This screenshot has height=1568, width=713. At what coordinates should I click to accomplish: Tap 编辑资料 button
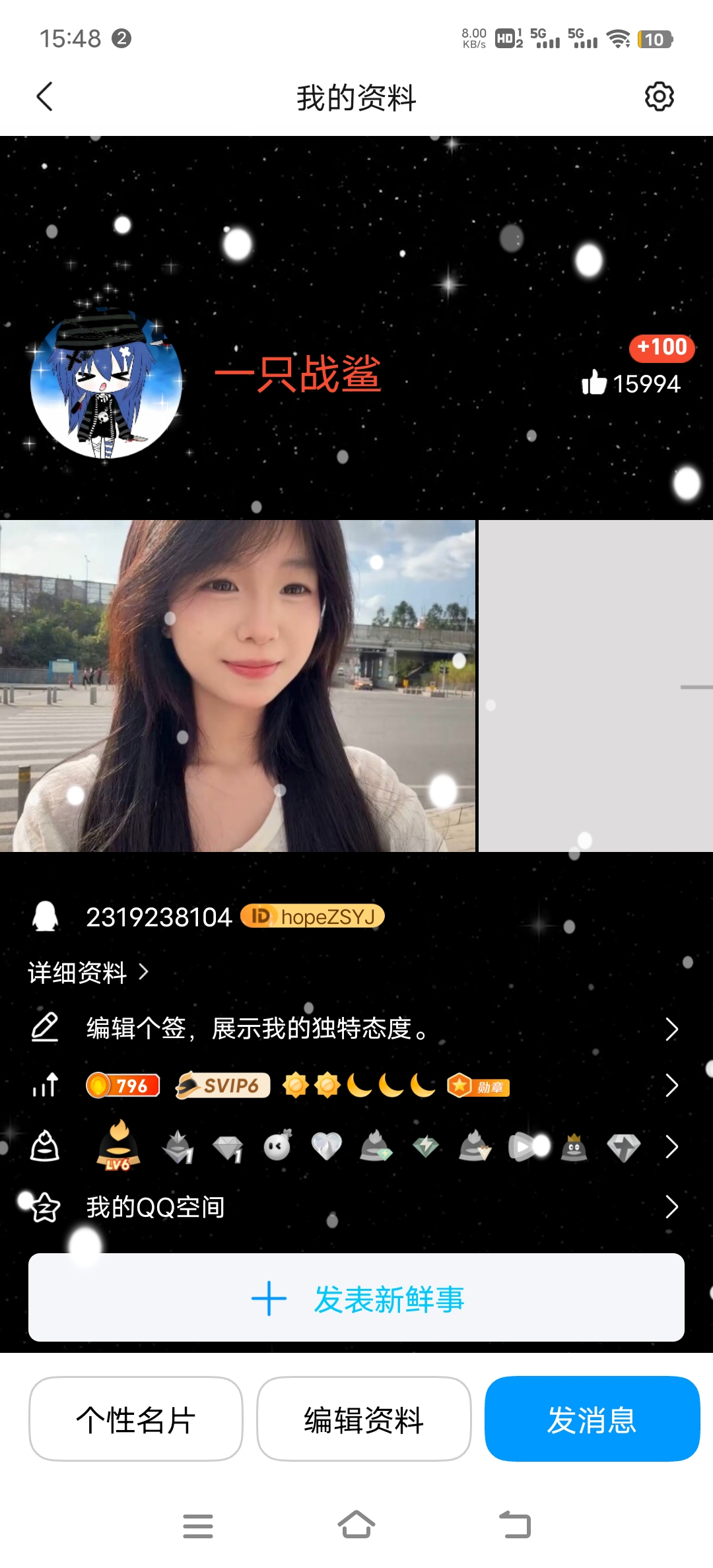364,1420
